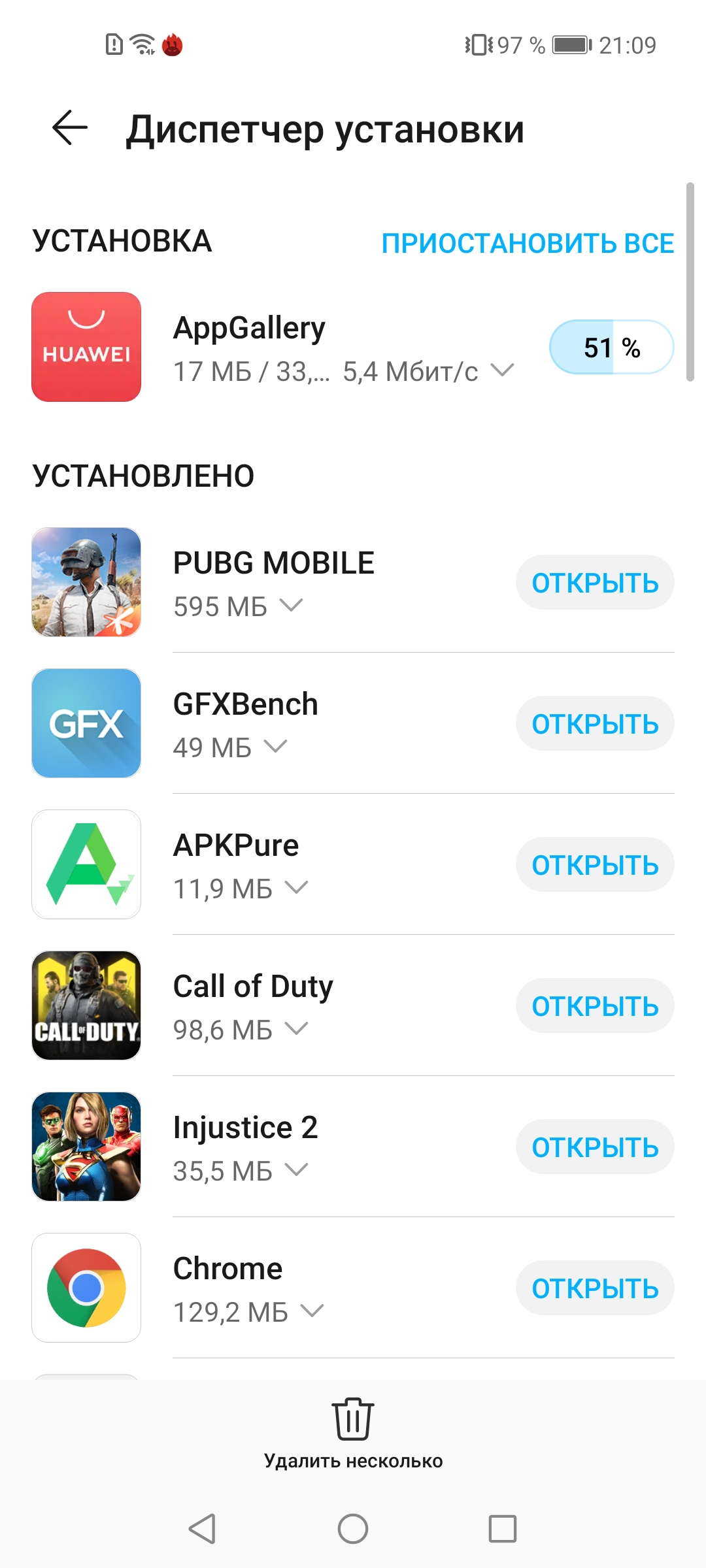Viewport: 706px width, 1568px height.
Task: Go to the system home screen
Action: [353, 1529]
